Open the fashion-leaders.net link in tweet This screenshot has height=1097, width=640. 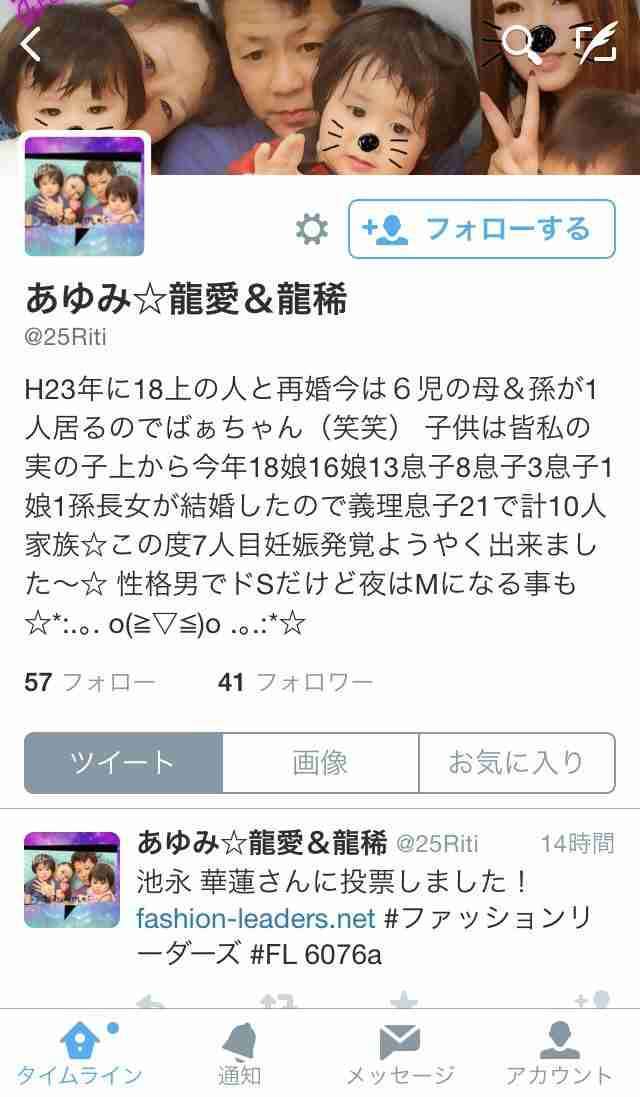point(256,918)
